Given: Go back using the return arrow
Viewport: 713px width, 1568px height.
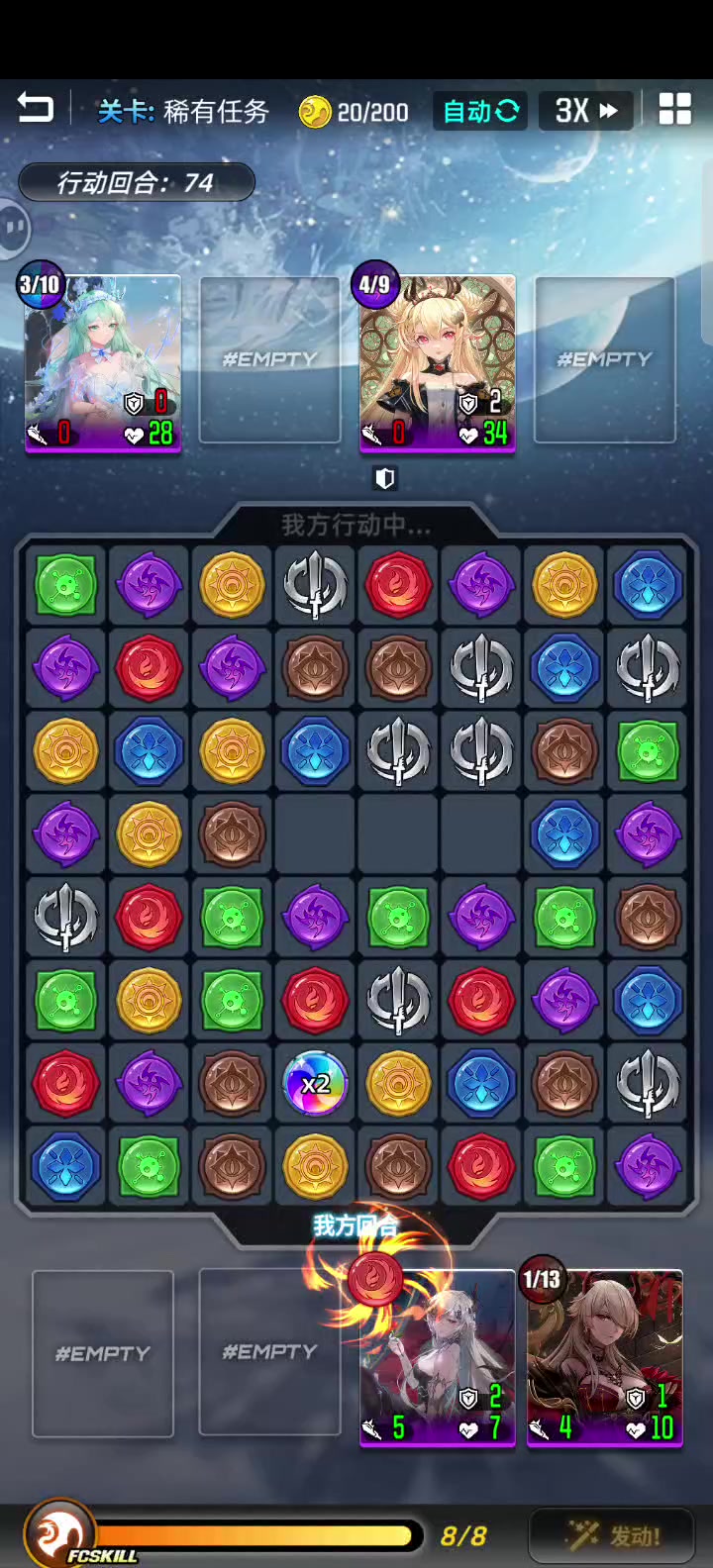Looking at the screenshot, I should [36, 108].
